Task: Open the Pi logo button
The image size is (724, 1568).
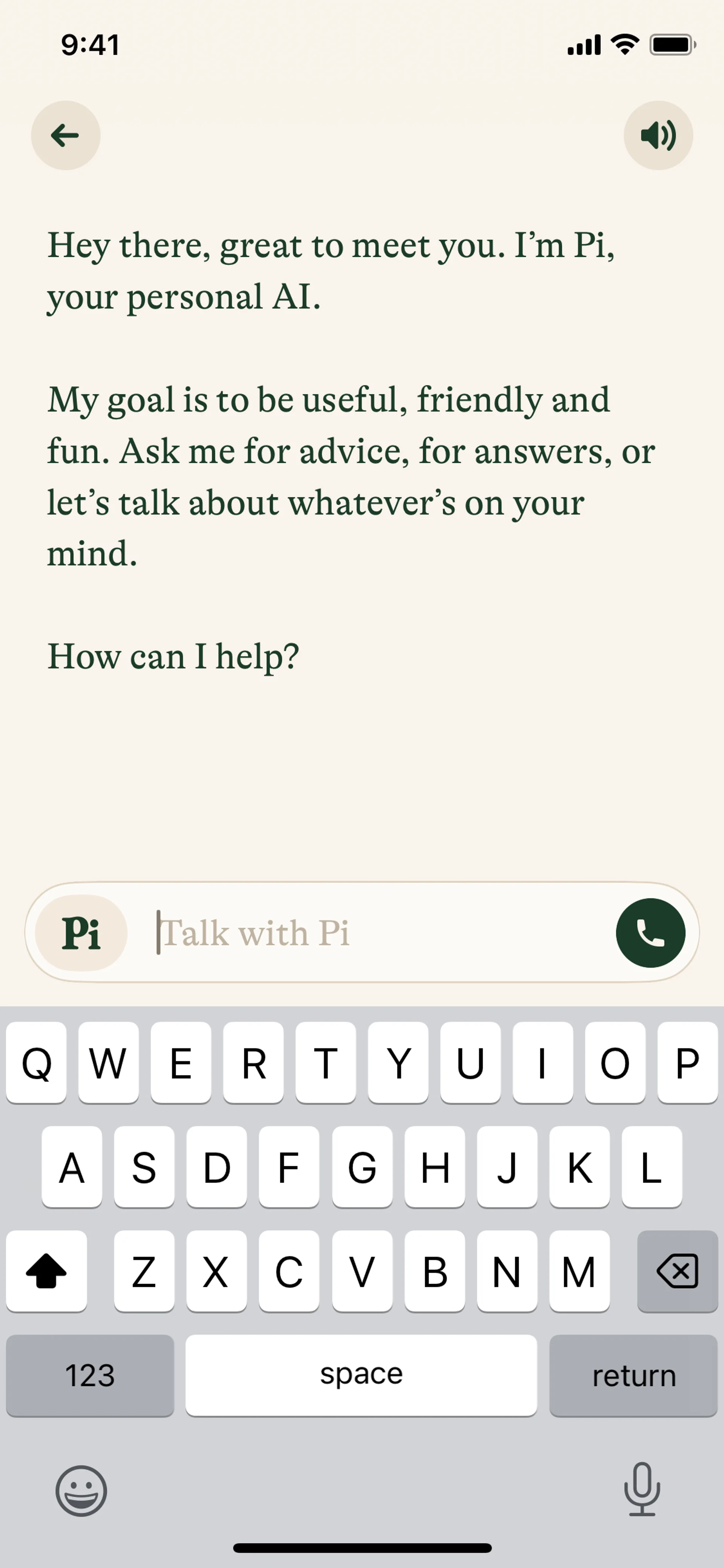Action: (x=81, y=932)
